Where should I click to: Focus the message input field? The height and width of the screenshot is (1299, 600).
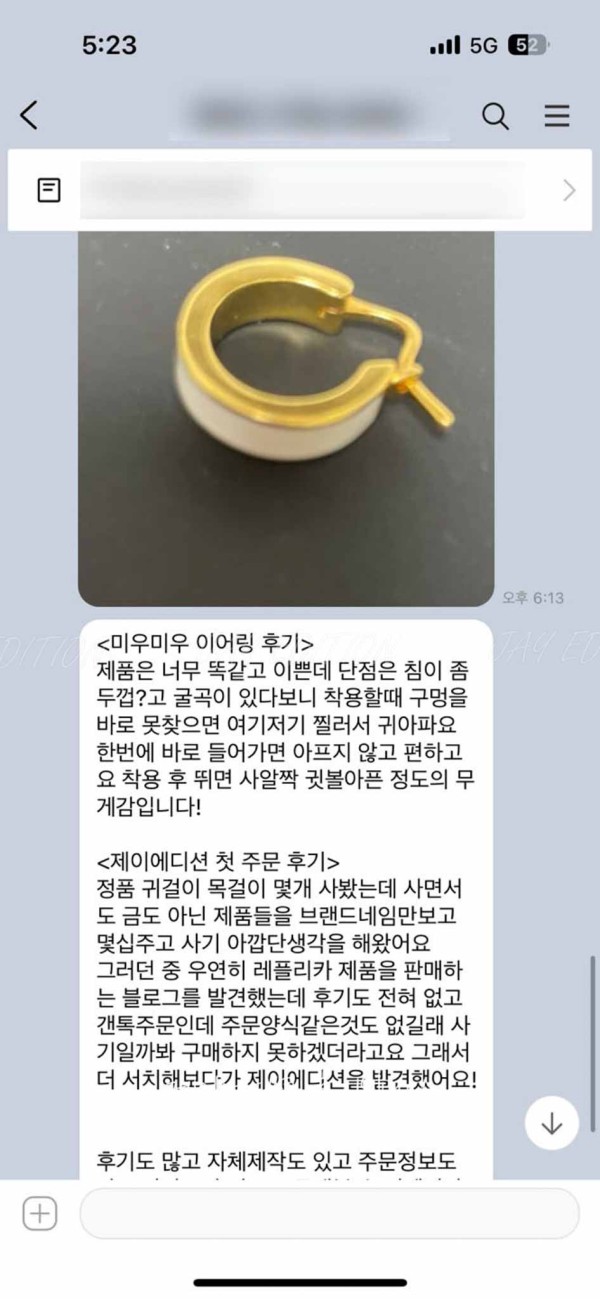(329, 1214)
